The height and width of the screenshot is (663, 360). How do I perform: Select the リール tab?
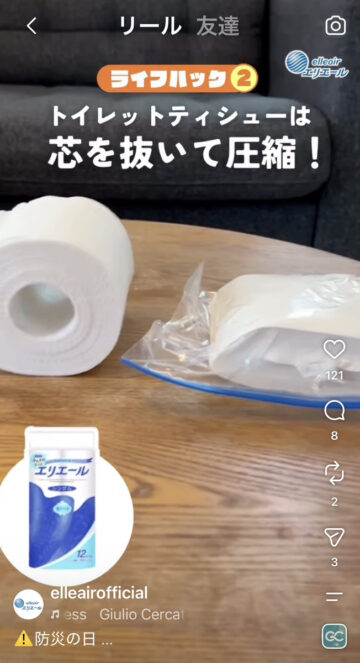[150, 27]
